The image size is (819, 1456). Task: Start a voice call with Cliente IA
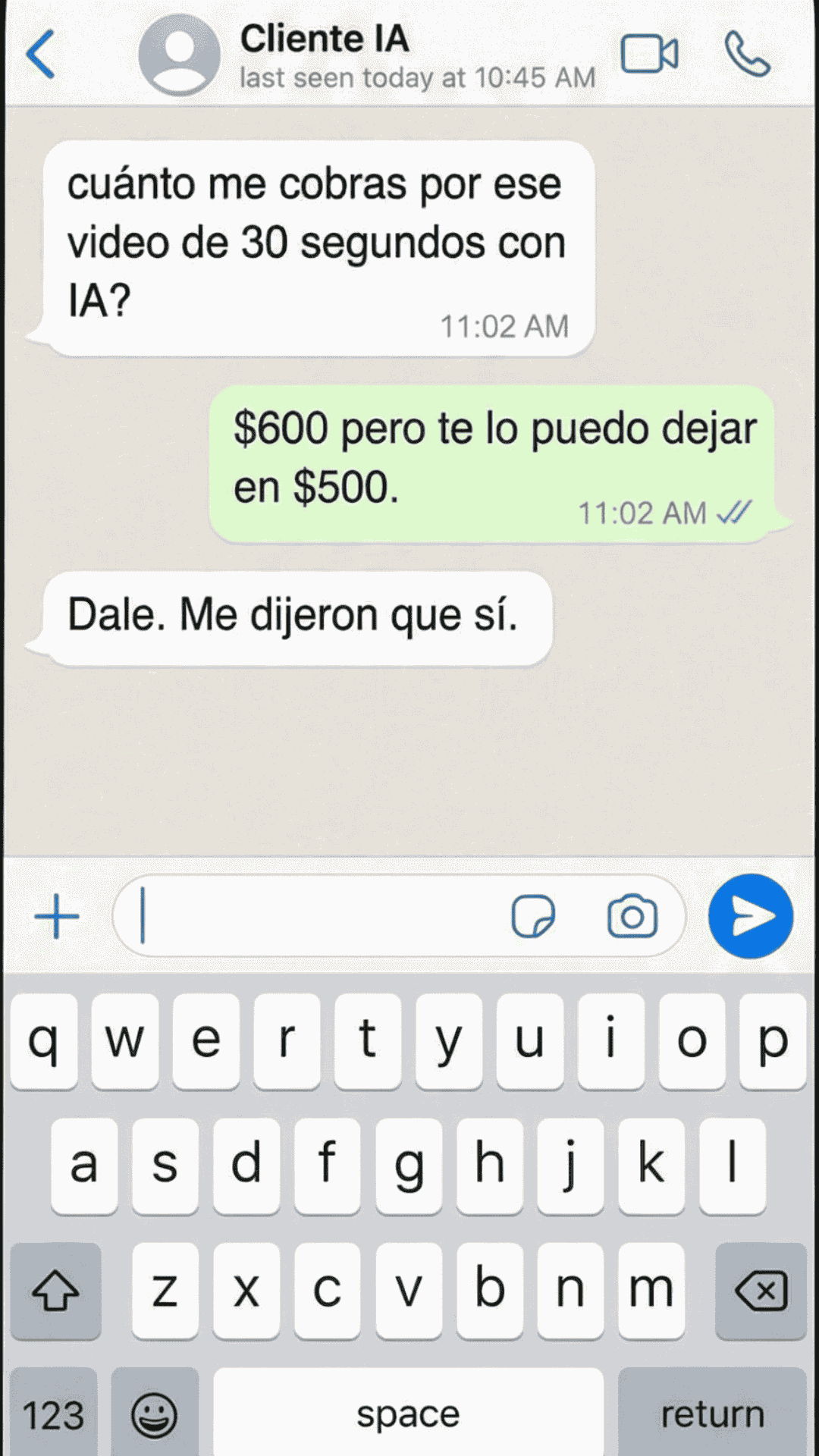click(747, 54)
